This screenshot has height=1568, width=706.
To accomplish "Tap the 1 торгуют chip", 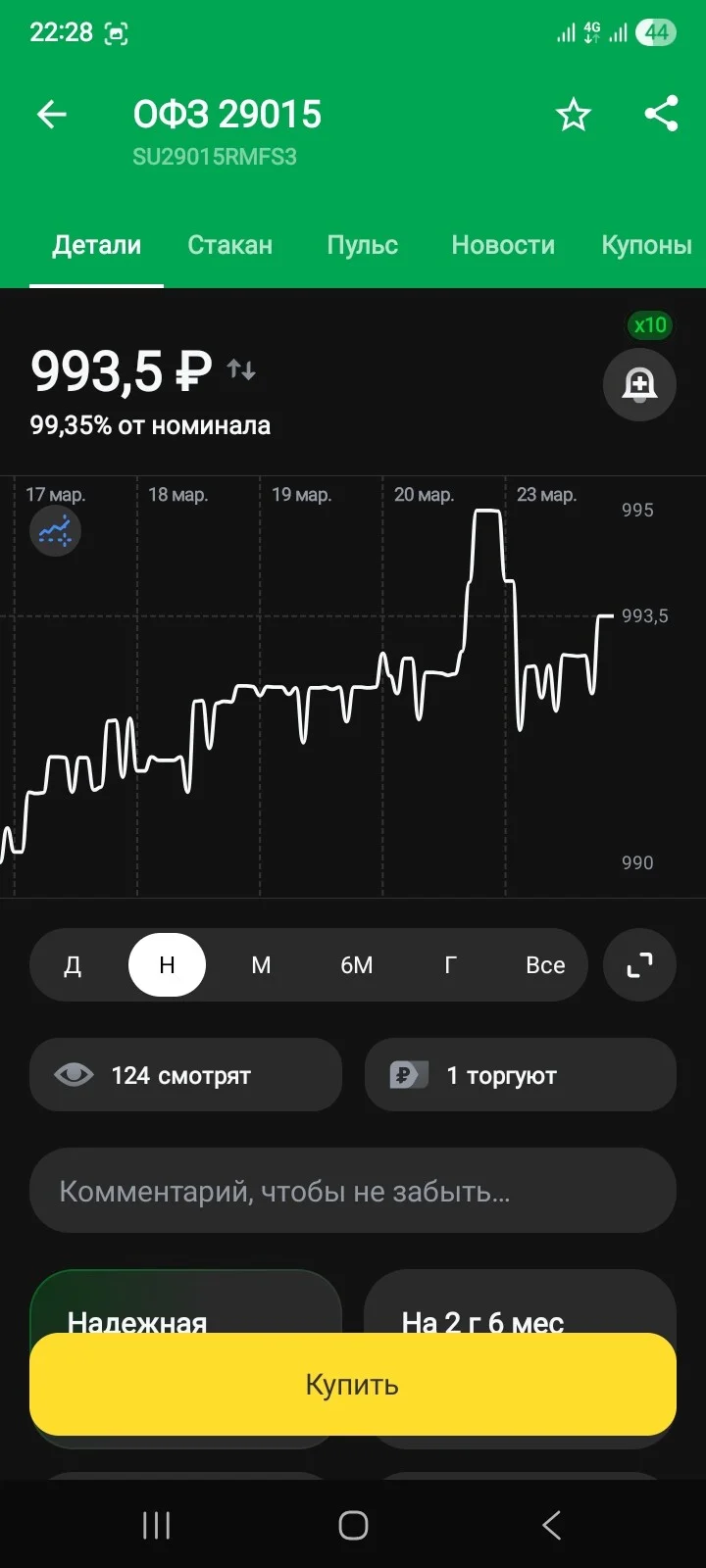I will coord(520,1075).
